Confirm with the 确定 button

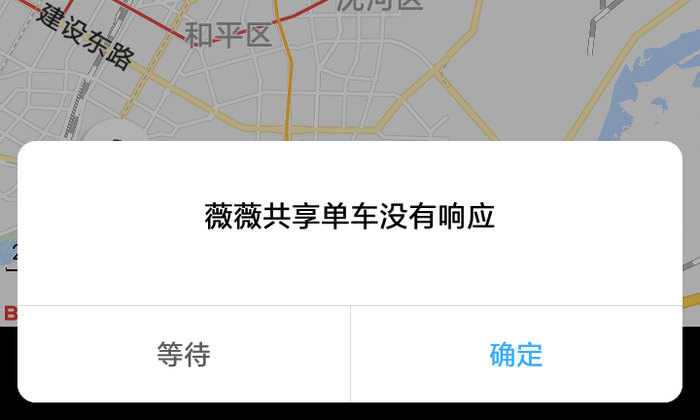(x=516, y=354)
